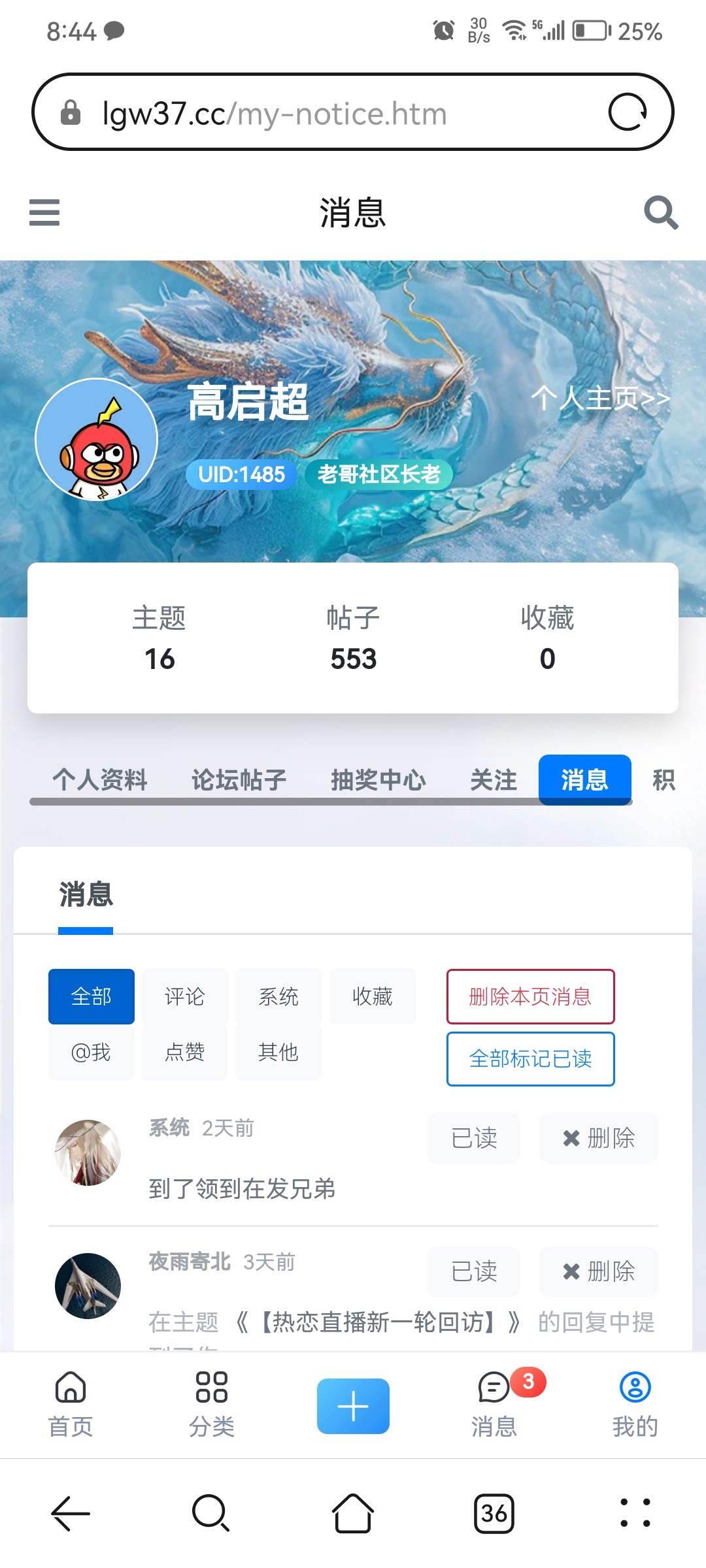Filter messages by 点赞
Screen dimensions: 706x1568
184,1052
